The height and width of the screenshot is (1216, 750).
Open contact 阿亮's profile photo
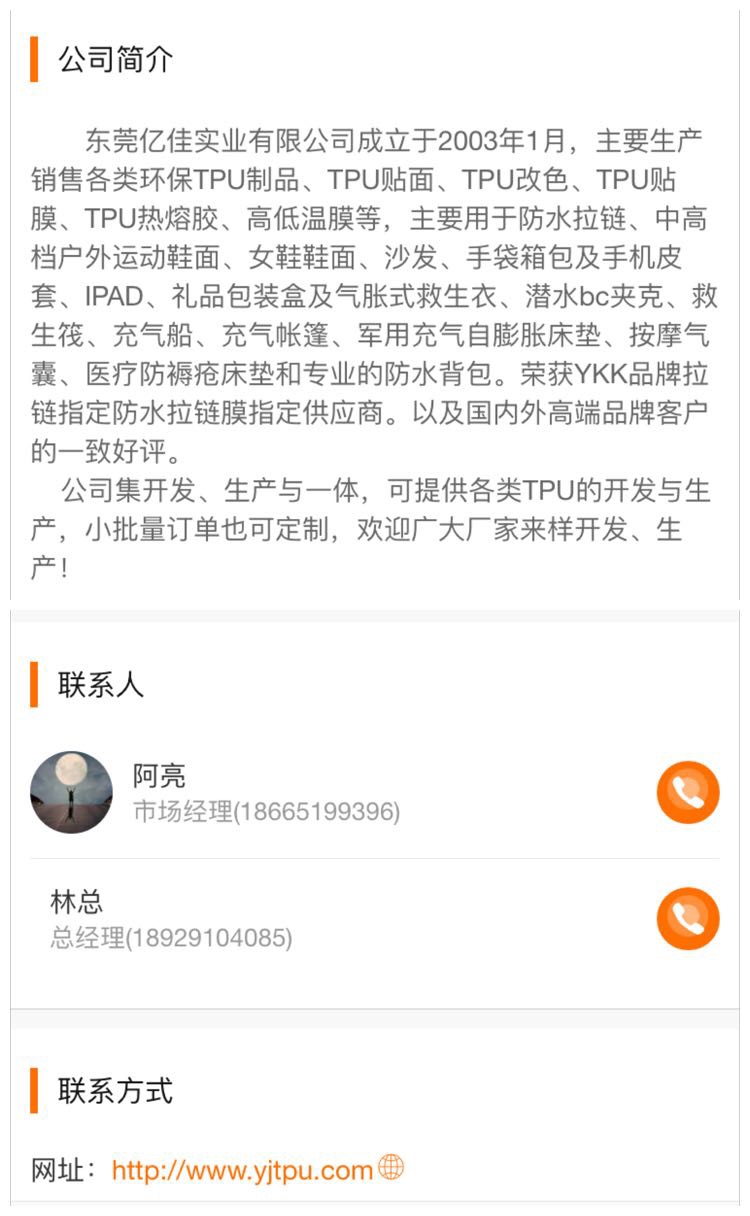pos(71,792)
